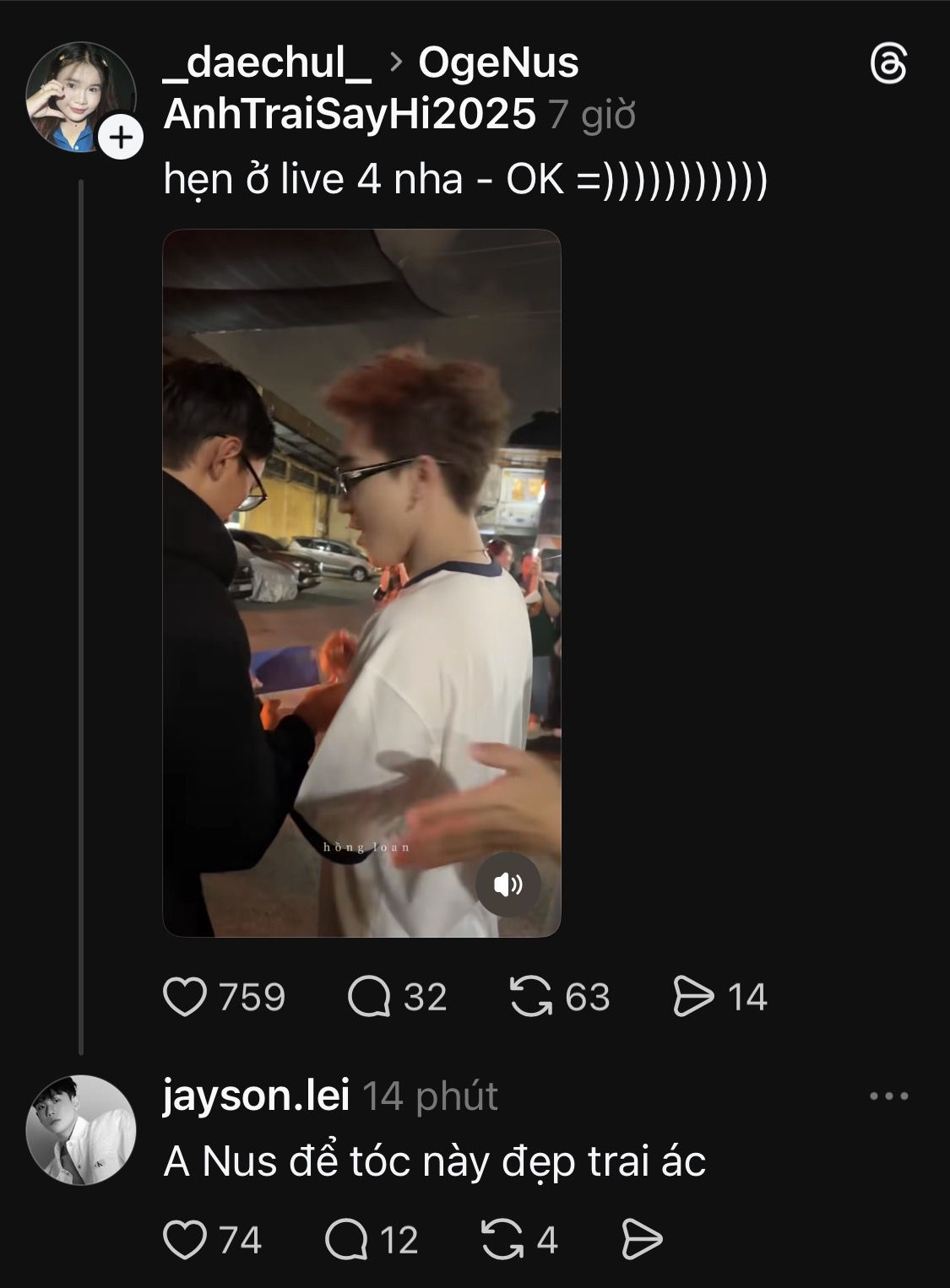Follow _daechul_ via the plus badge

point(122,137)
